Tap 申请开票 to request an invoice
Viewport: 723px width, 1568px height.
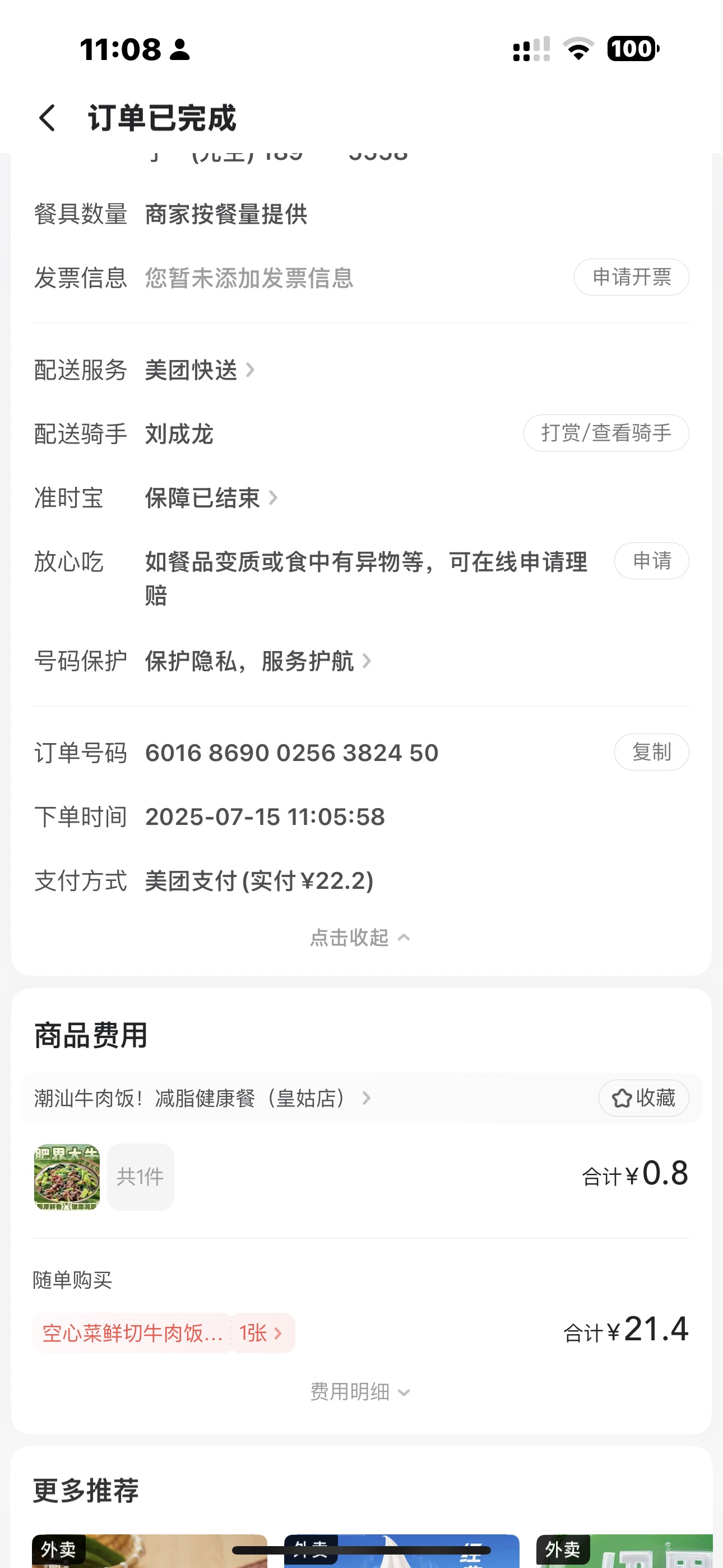[x=631, y=278]
